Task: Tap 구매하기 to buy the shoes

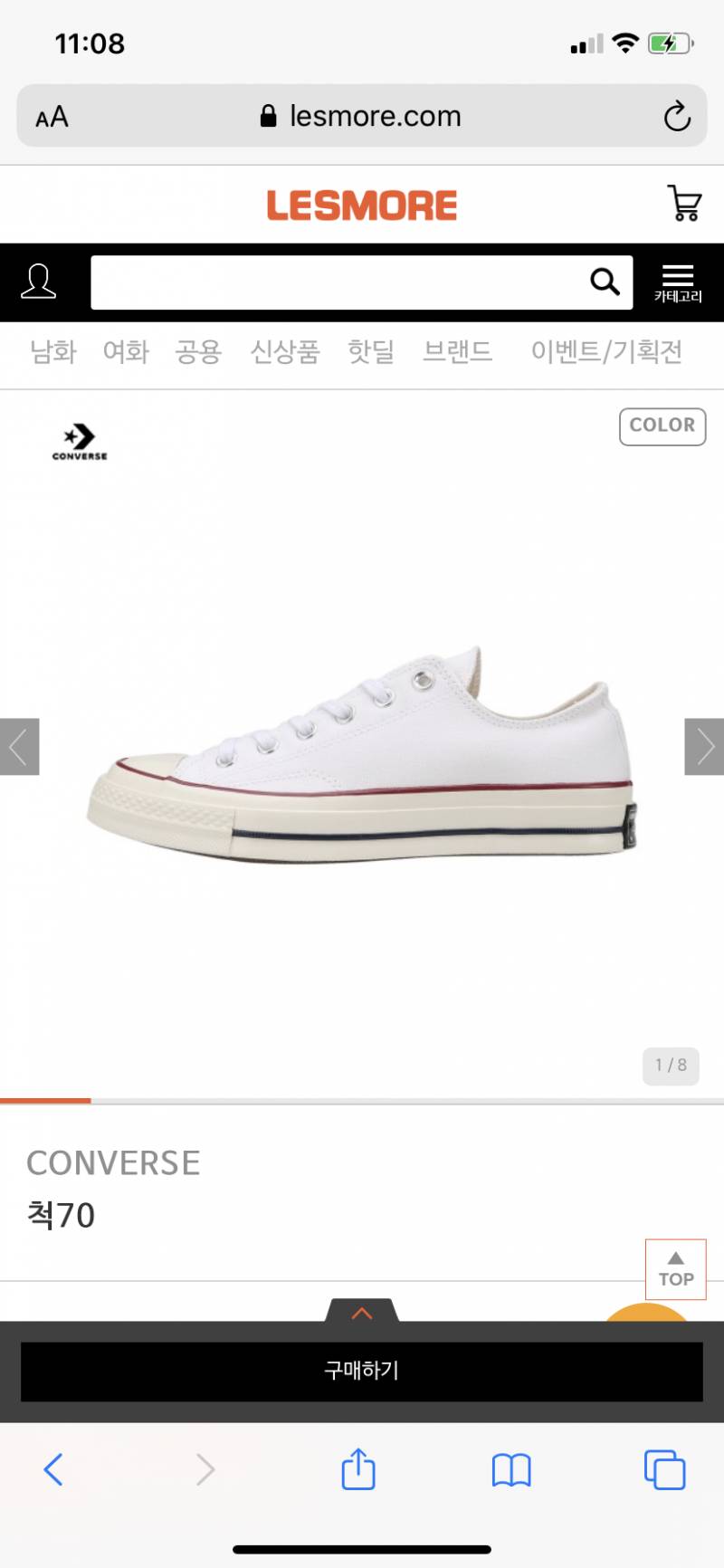Action: point(362,1371)
